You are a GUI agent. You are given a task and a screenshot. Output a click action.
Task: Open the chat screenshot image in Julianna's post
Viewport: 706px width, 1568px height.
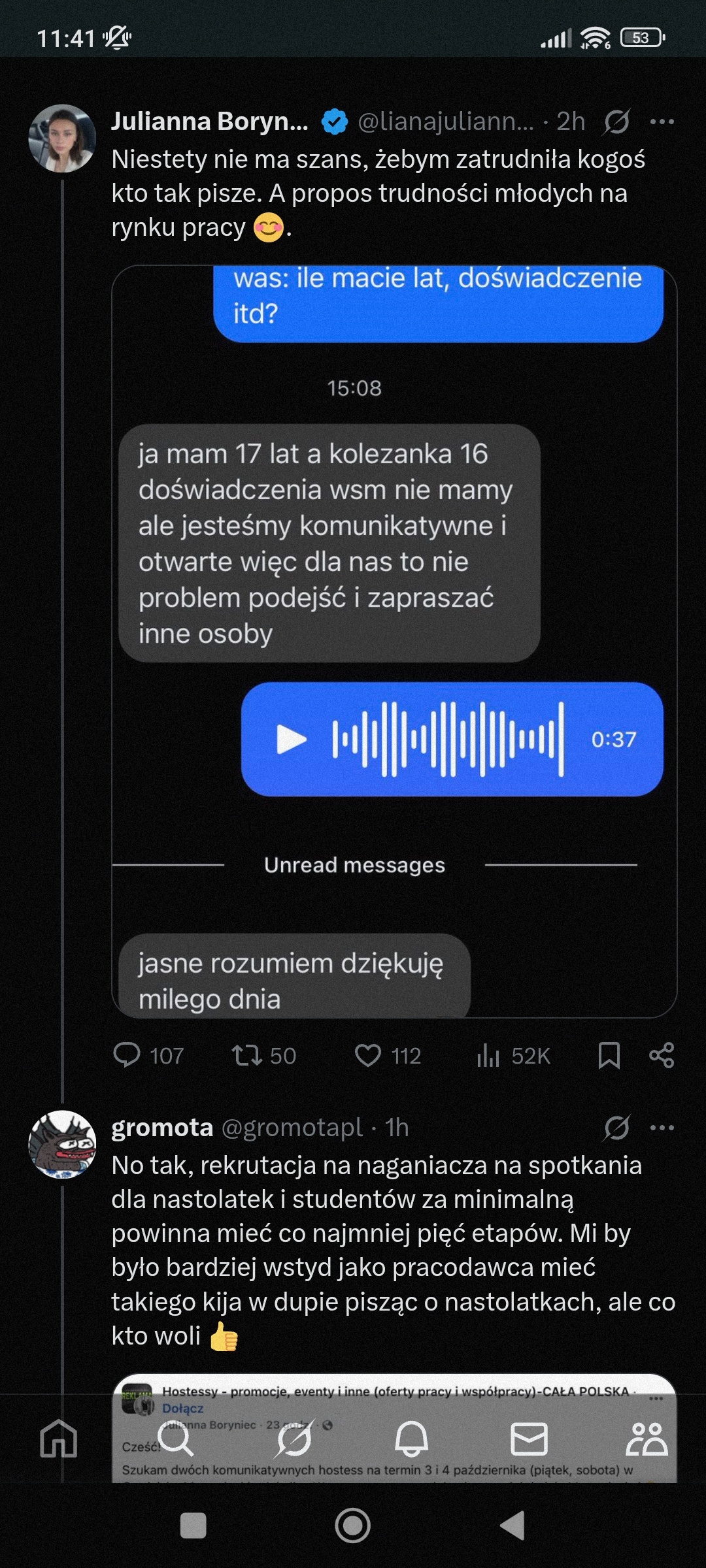tap(394, 640)
